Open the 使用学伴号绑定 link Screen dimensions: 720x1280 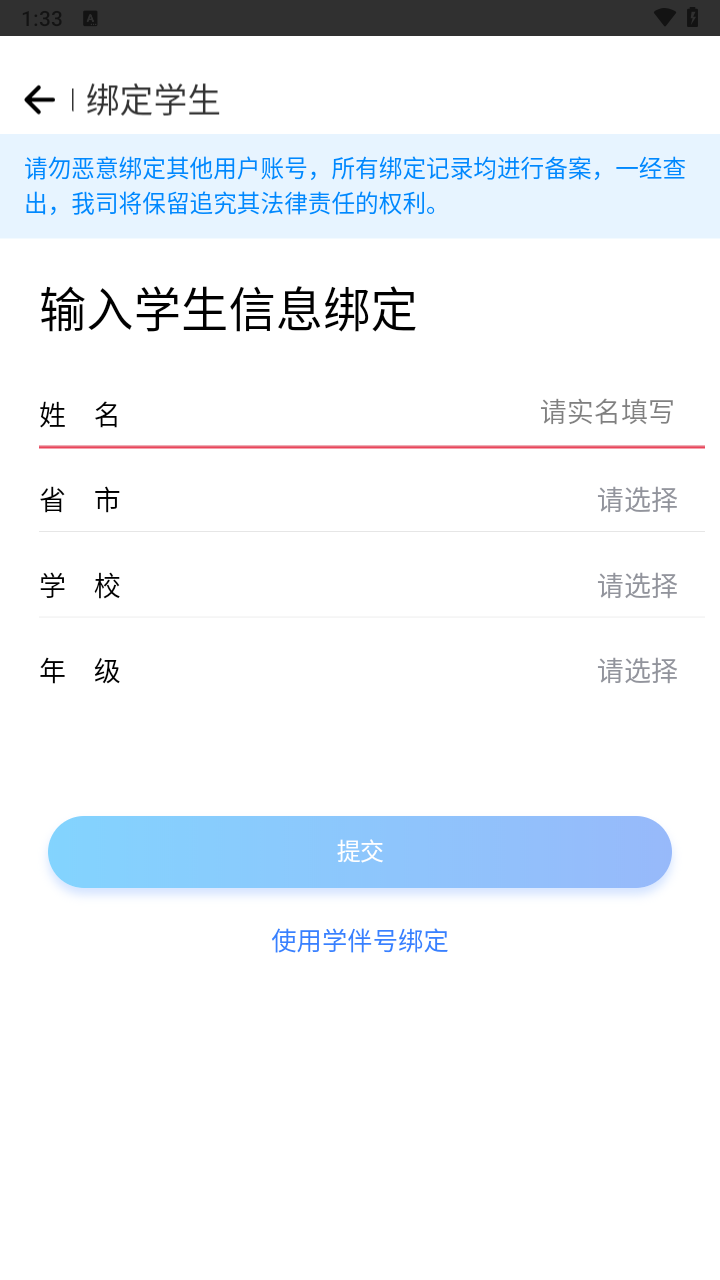click(x=360, y=940)
